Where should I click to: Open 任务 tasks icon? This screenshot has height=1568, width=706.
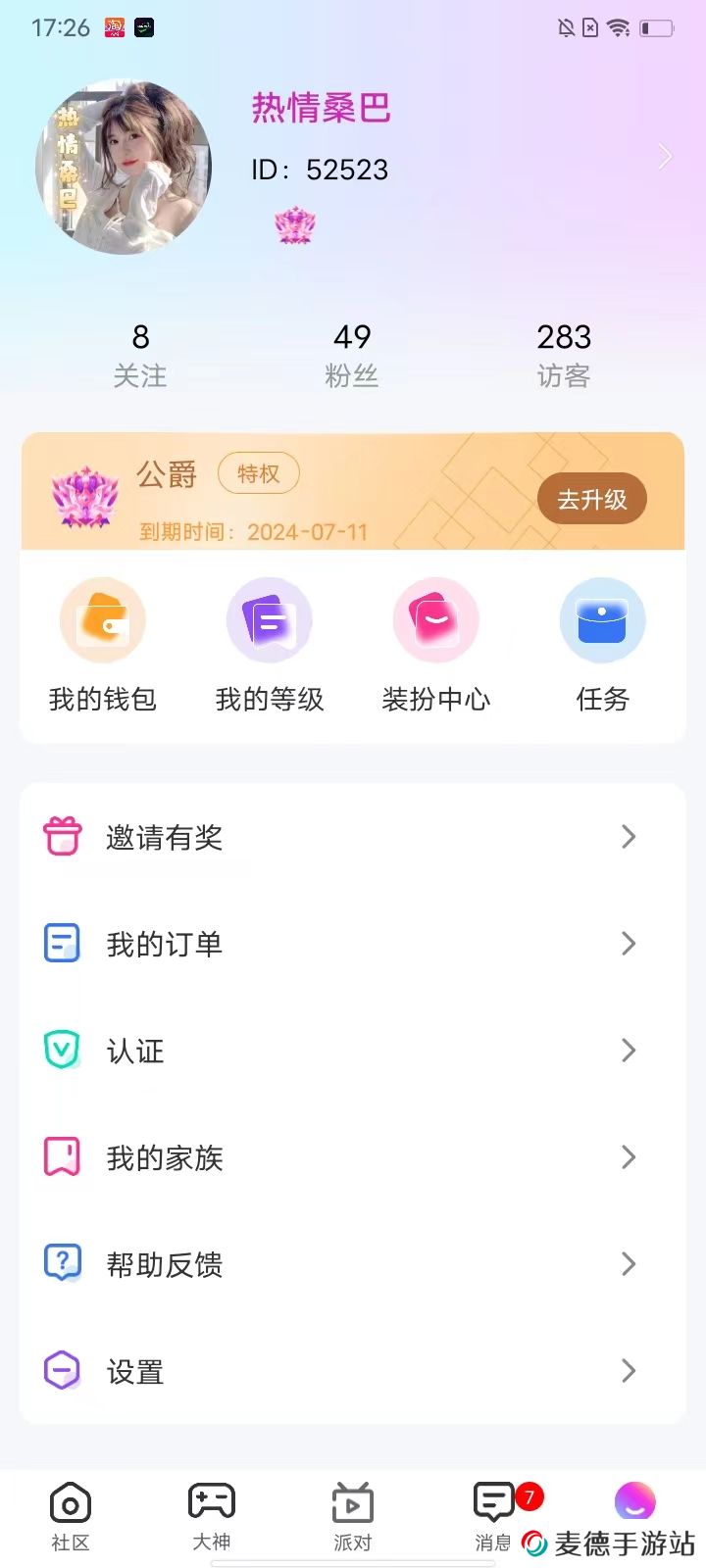tap(602, 619)
